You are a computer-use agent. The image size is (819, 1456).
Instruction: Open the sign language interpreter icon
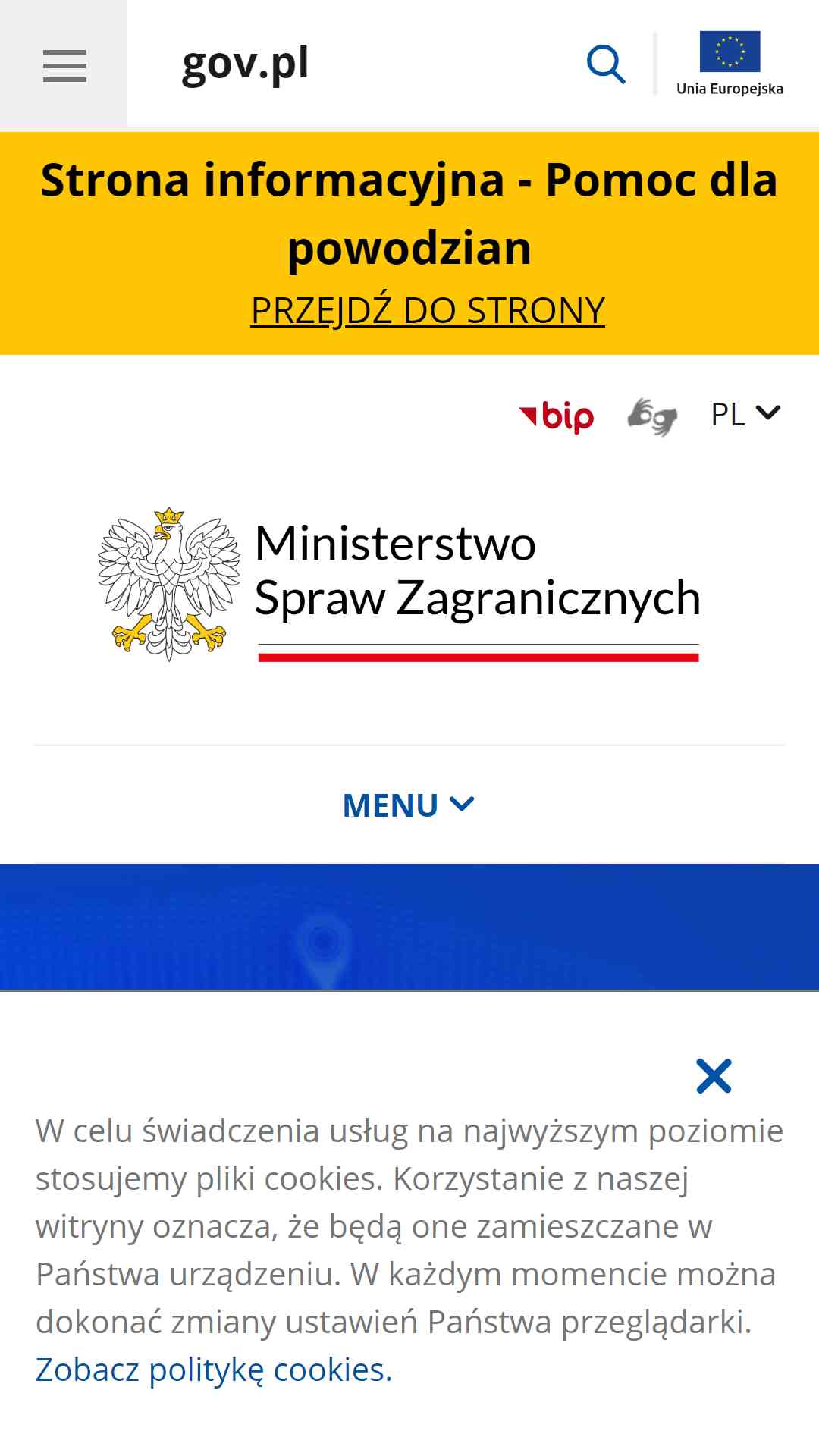pyautogui.click(x=652, y=416)
